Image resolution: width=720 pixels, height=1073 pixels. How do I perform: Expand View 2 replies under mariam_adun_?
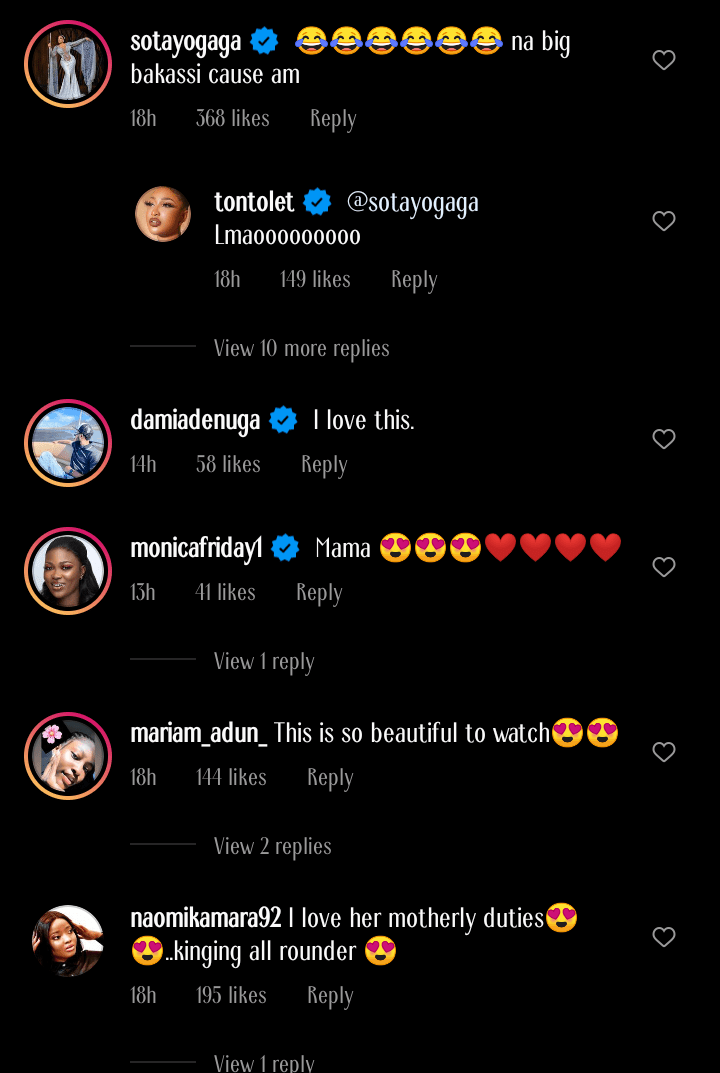click(272, 847)
